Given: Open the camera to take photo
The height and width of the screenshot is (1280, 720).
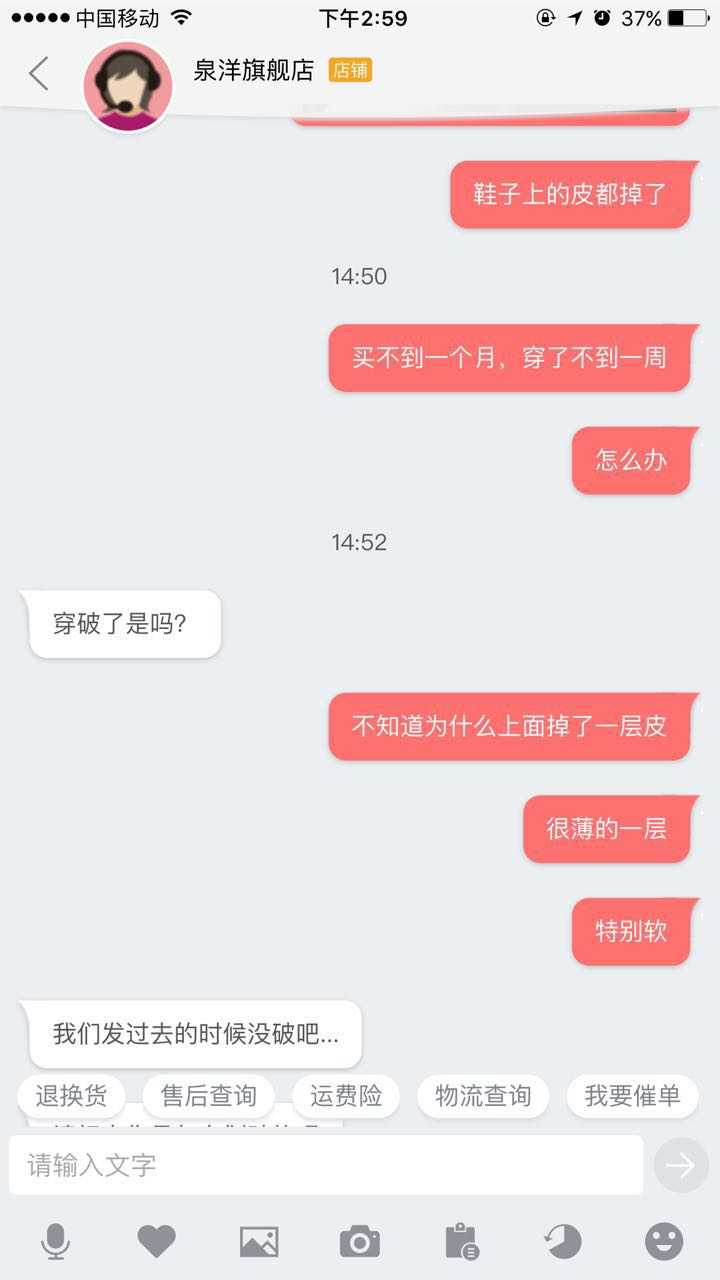Looking at the screenshot, I should [360, 1242].
